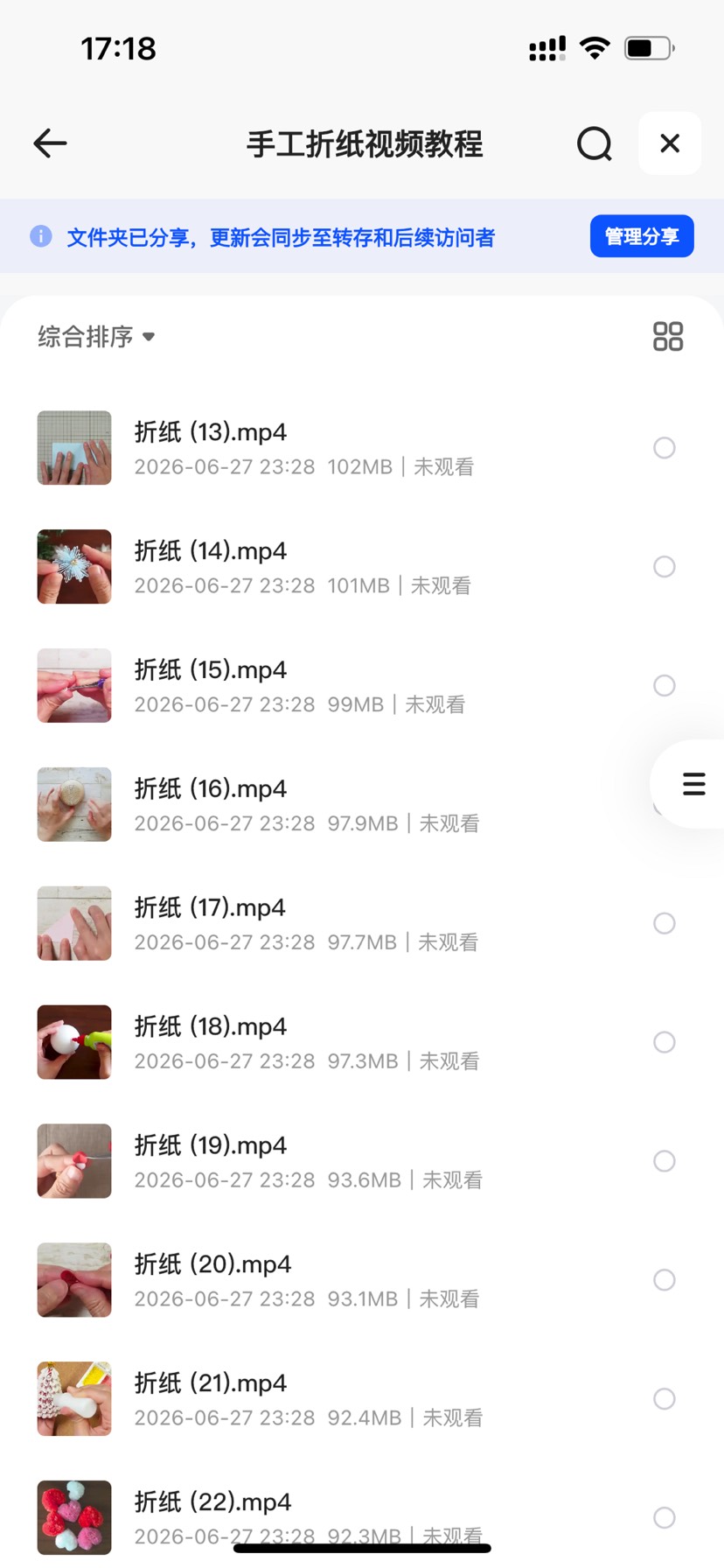Switch to grid view layout
724x1568 pixels.
(x=668, y=336)
